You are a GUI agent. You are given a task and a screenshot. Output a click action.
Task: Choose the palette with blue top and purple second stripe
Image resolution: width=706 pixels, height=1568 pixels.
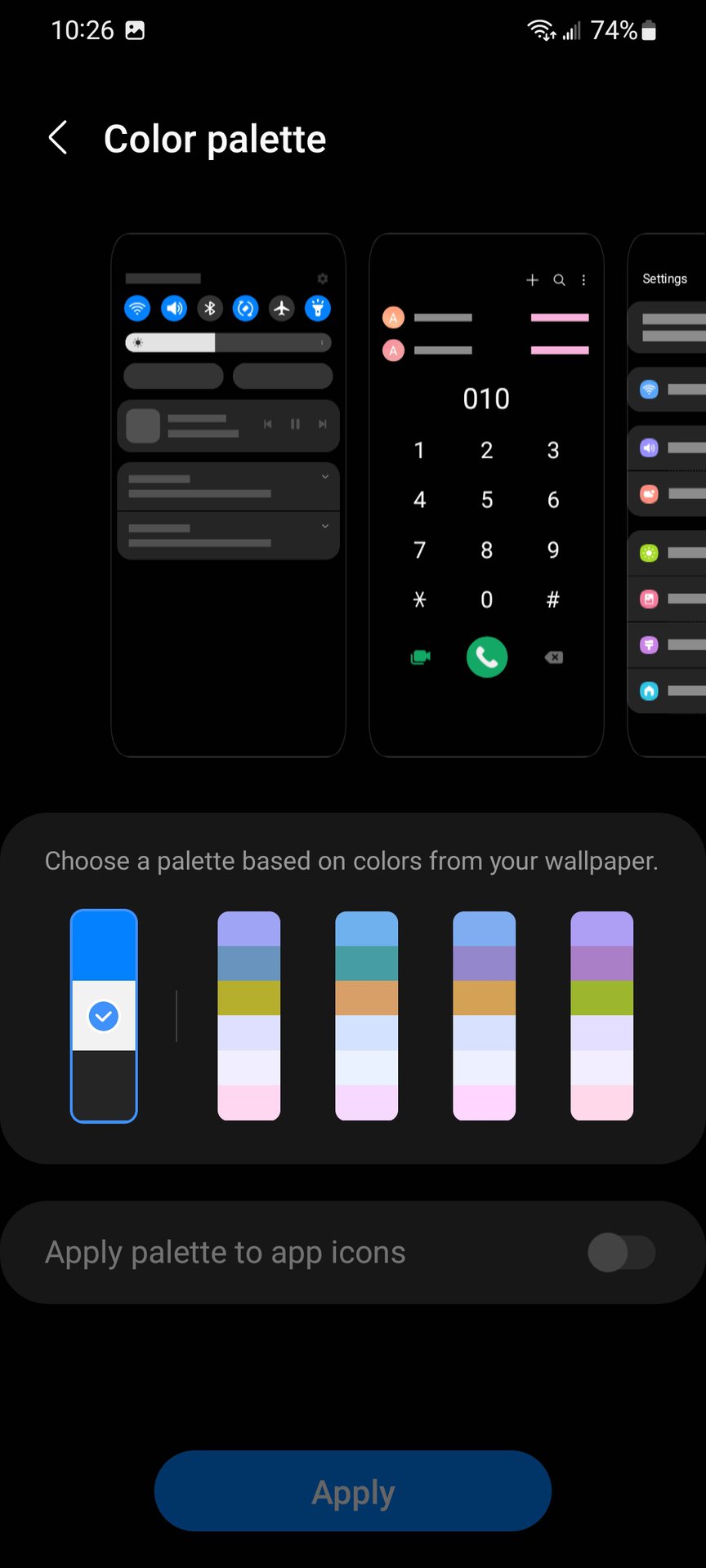tap(485, 1016)
